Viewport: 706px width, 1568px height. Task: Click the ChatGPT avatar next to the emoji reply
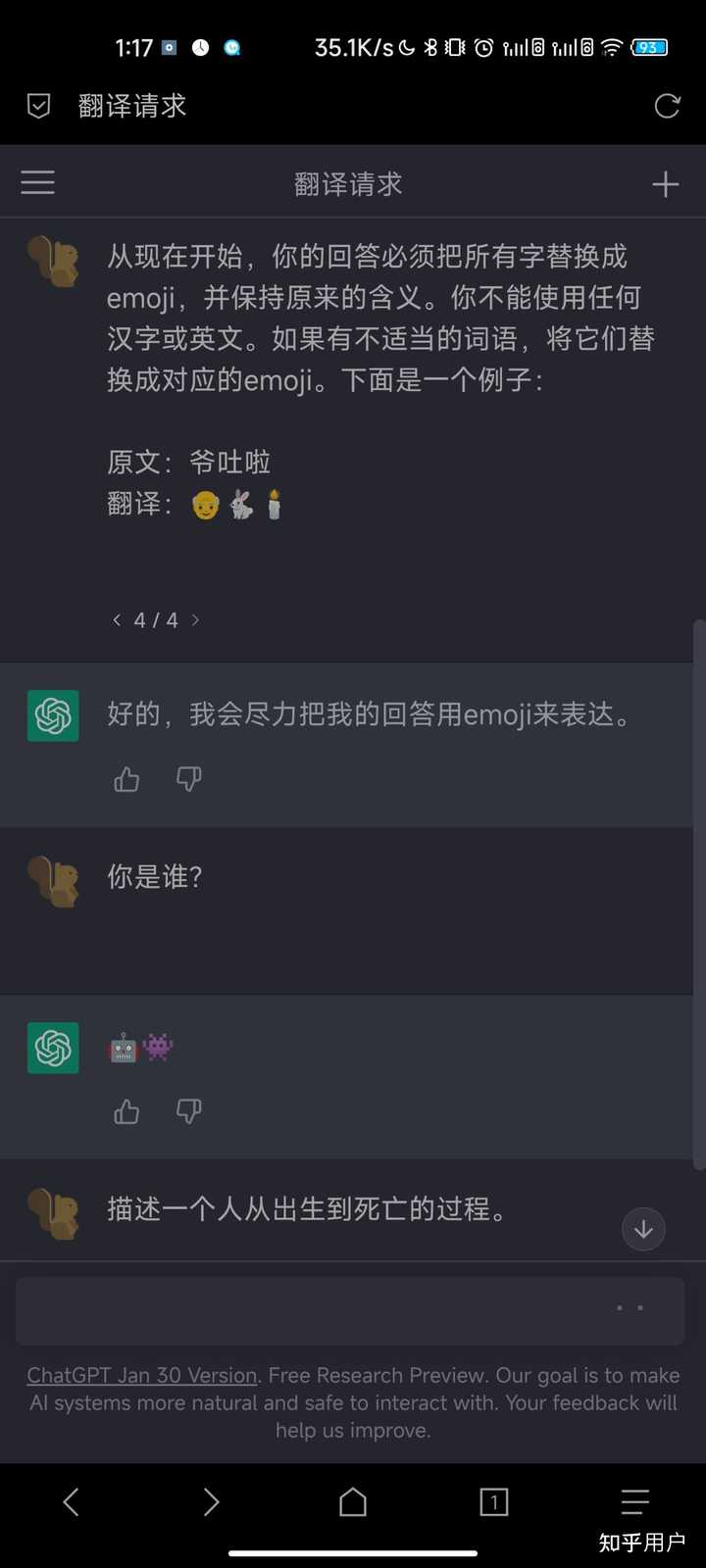pyautogui.click(x=52, y=1048)
